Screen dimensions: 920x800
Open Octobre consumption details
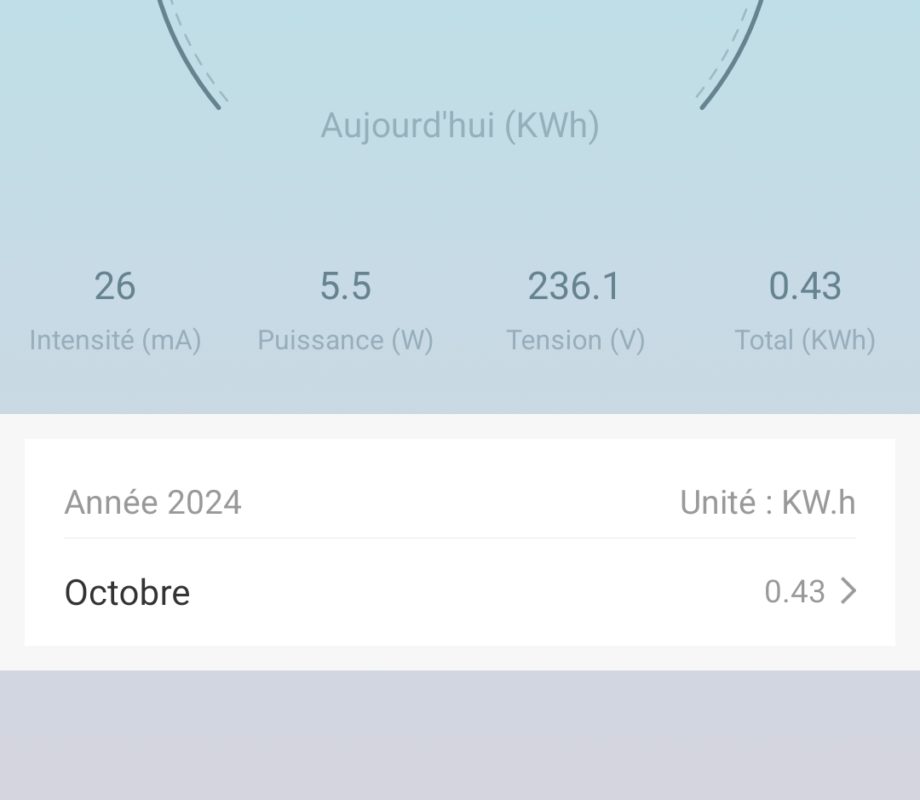coord(460,592)
